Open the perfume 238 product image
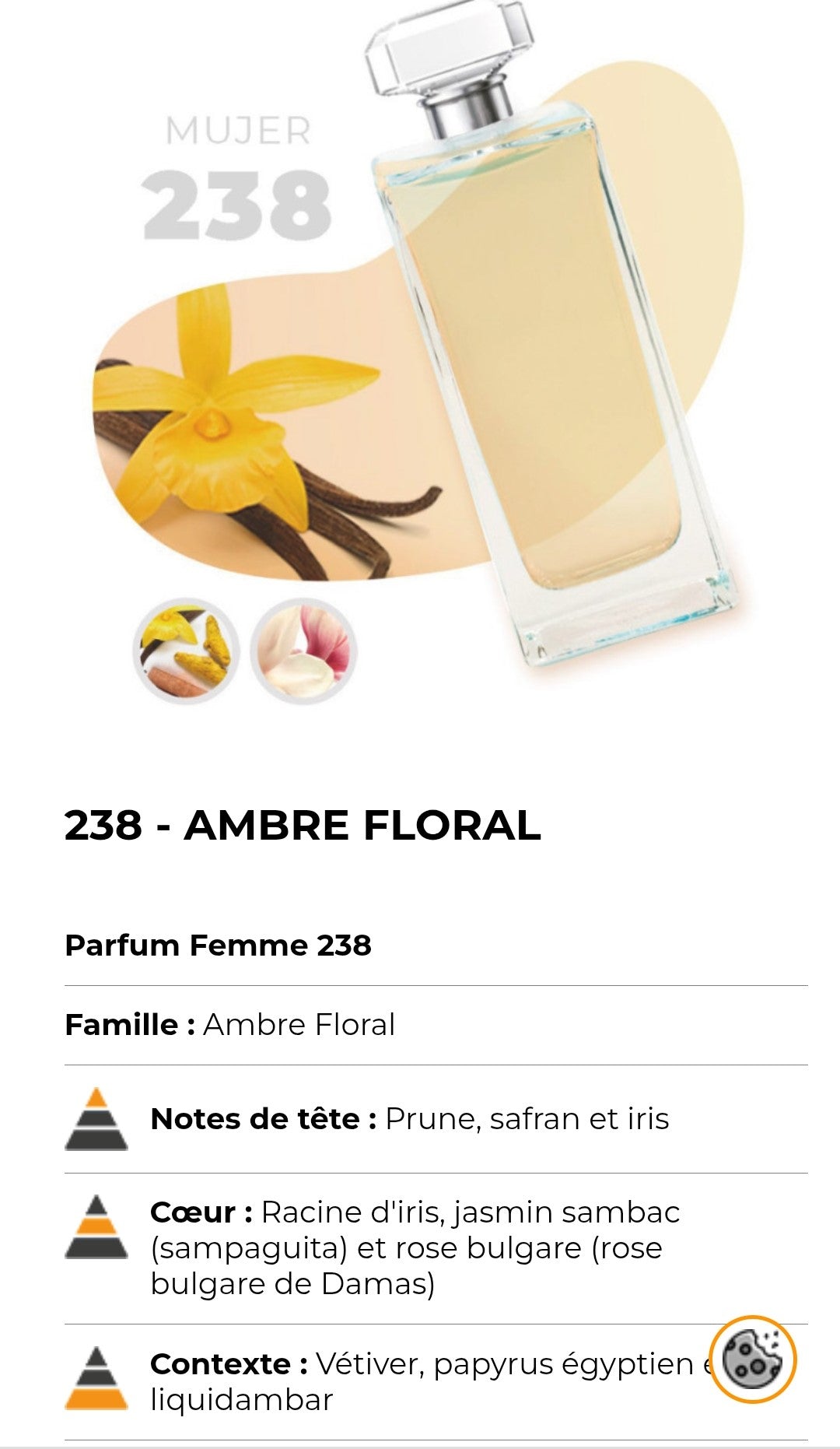The width and height of the screenshot is (840, 1449). (436, 342)
